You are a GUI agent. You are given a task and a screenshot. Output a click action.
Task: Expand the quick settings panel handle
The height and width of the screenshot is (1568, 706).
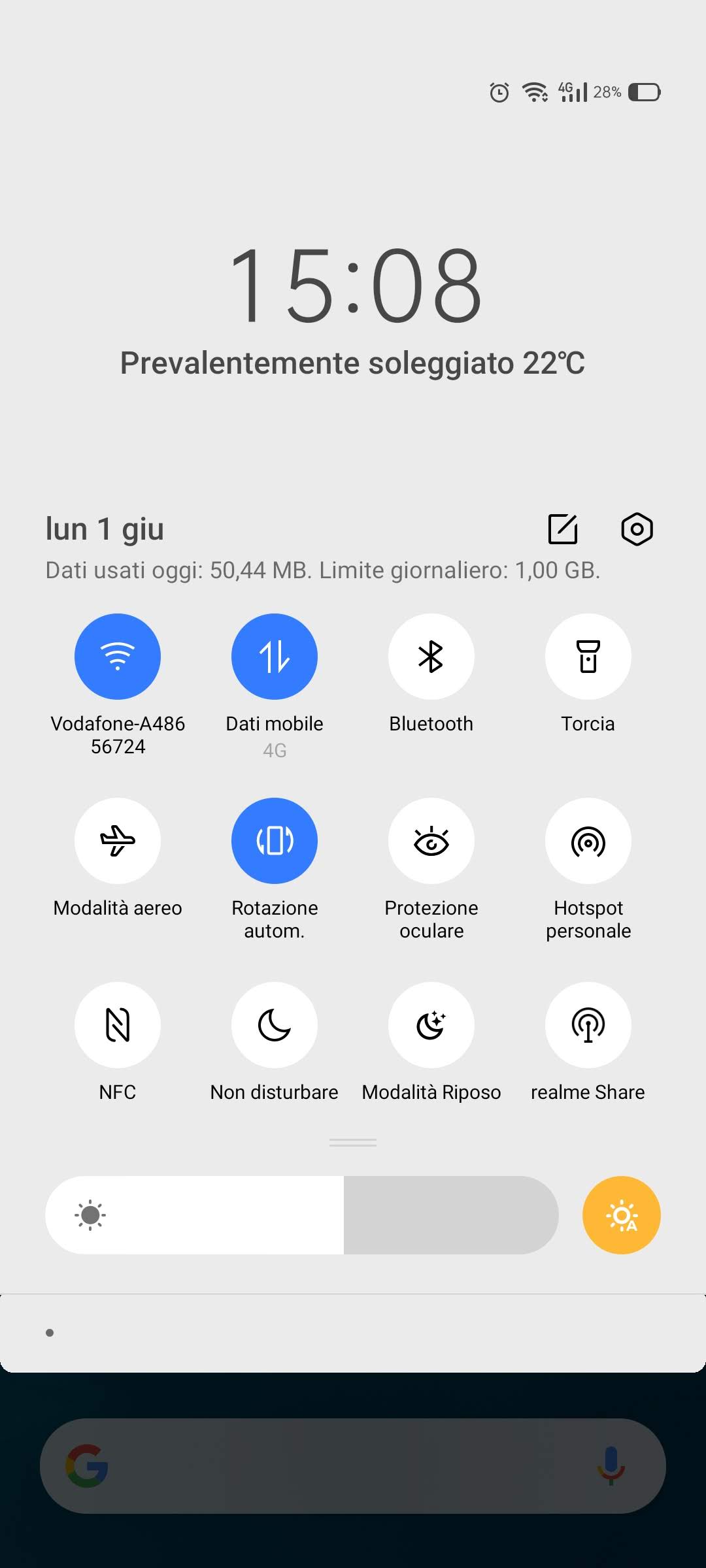pos(353,1142)
